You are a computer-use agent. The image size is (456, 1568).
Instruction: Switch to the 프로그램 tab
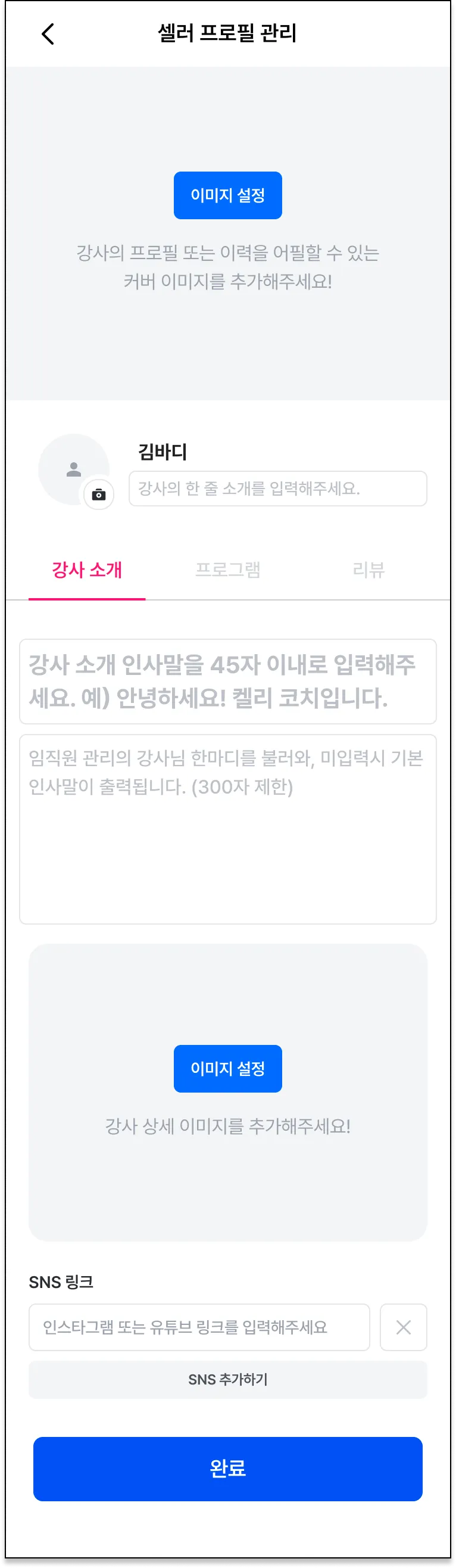tap(227, 570)
